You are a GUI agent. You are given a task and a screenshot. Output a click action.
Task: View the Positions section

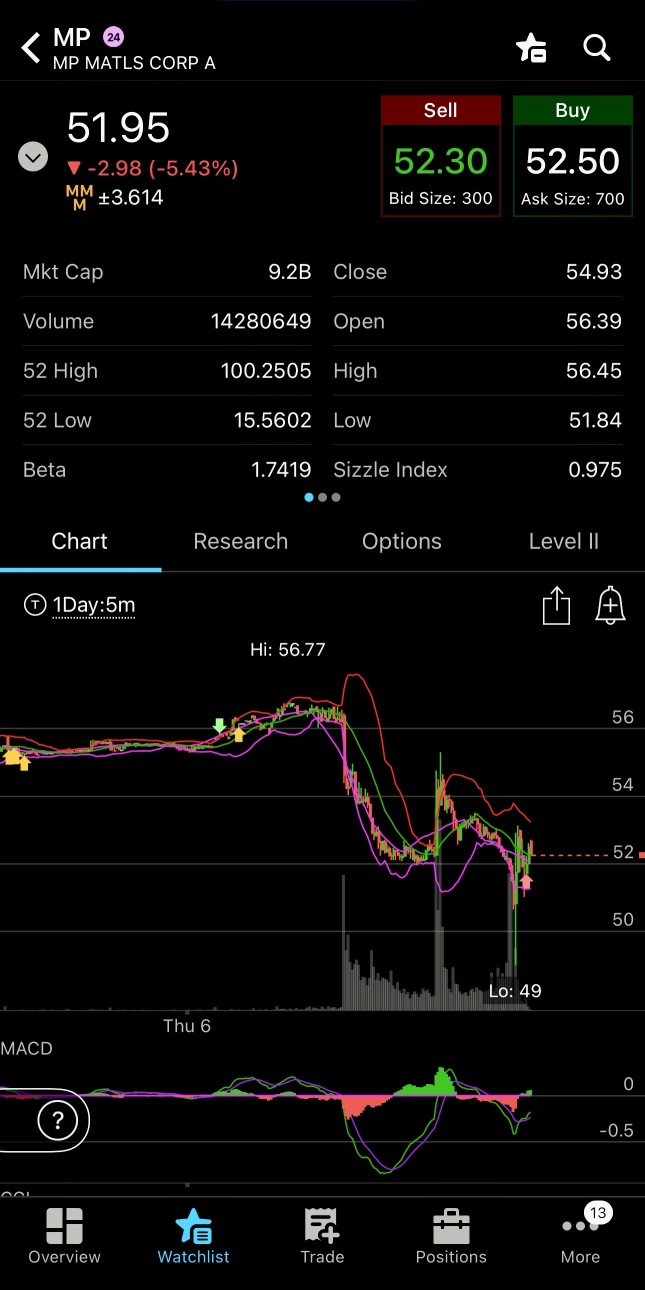(451, 1236)
